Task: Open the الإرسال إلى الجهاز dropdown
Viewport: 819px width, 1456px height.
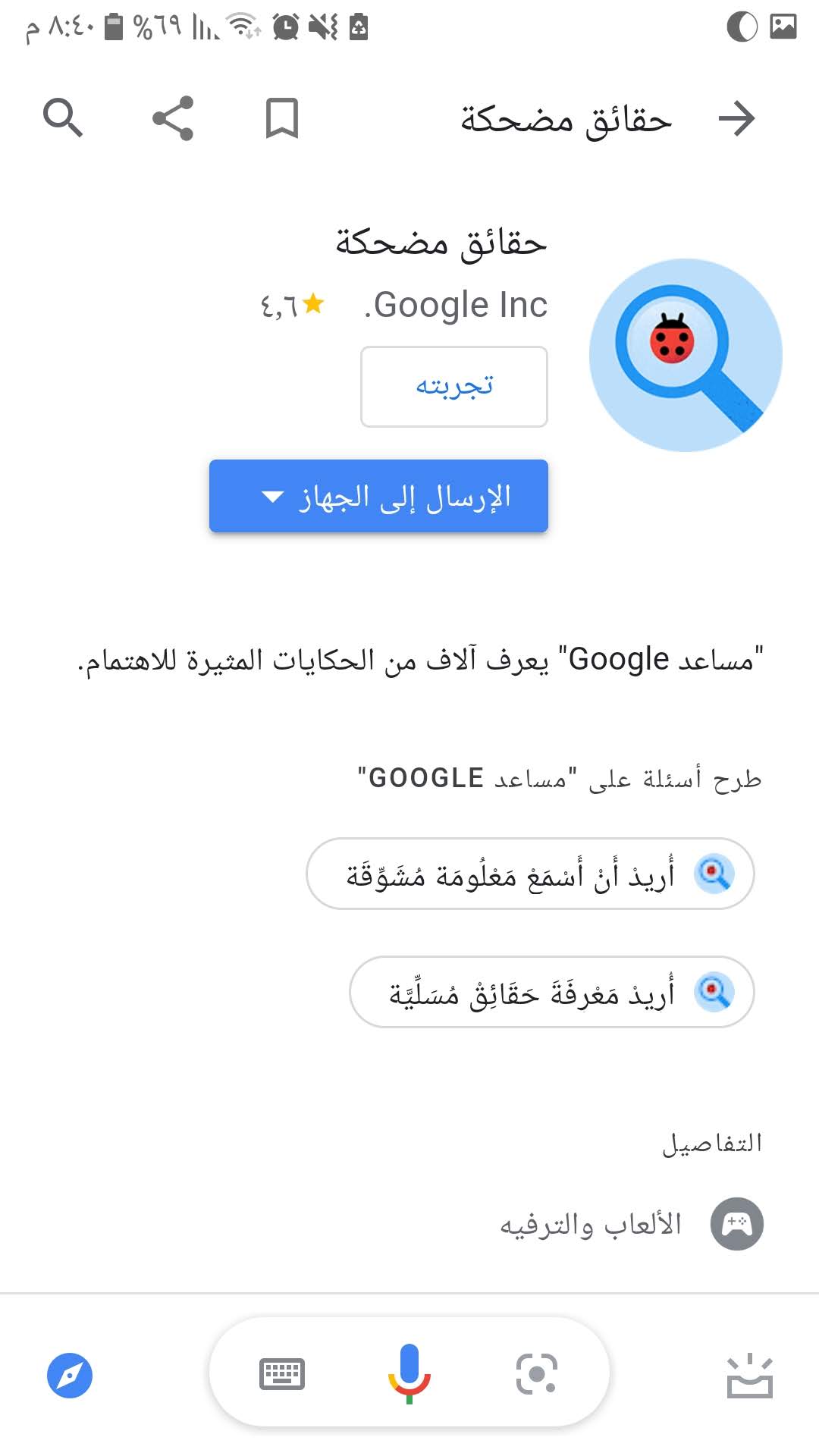Action: tap(378, 496)
